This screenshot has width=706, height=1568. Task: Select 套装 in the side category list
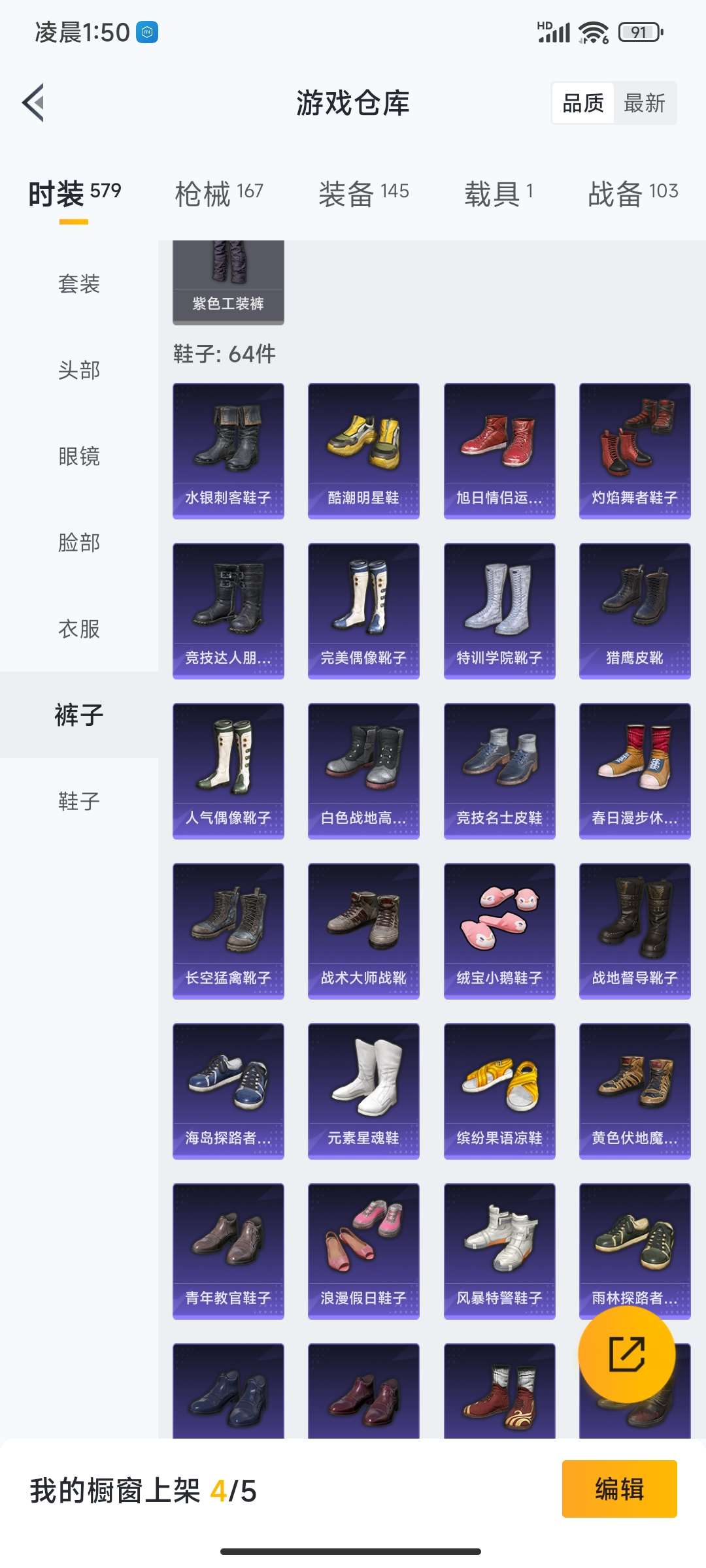(79, 284)
